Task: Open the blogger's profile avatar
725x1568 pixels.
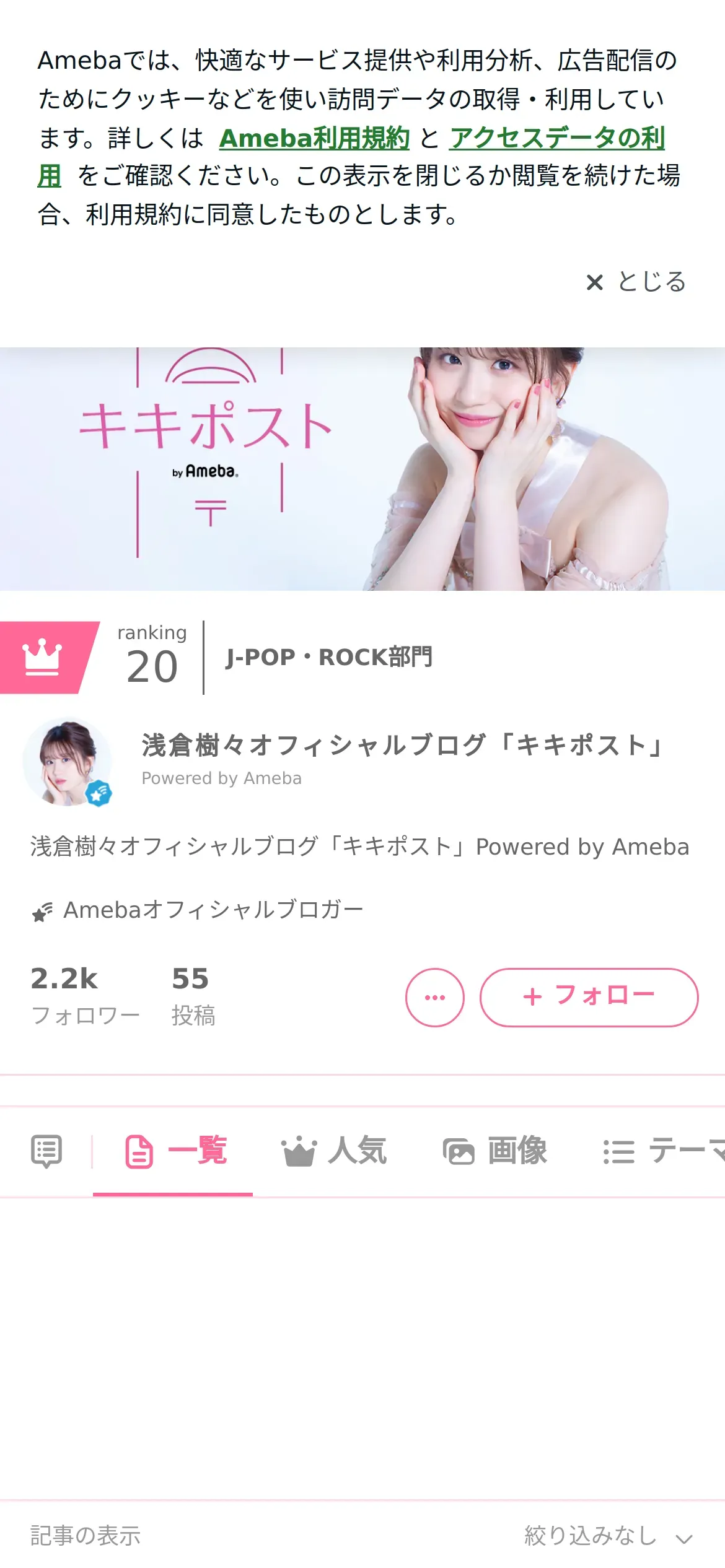Action: pyautogui.click(x=67, y=762)
